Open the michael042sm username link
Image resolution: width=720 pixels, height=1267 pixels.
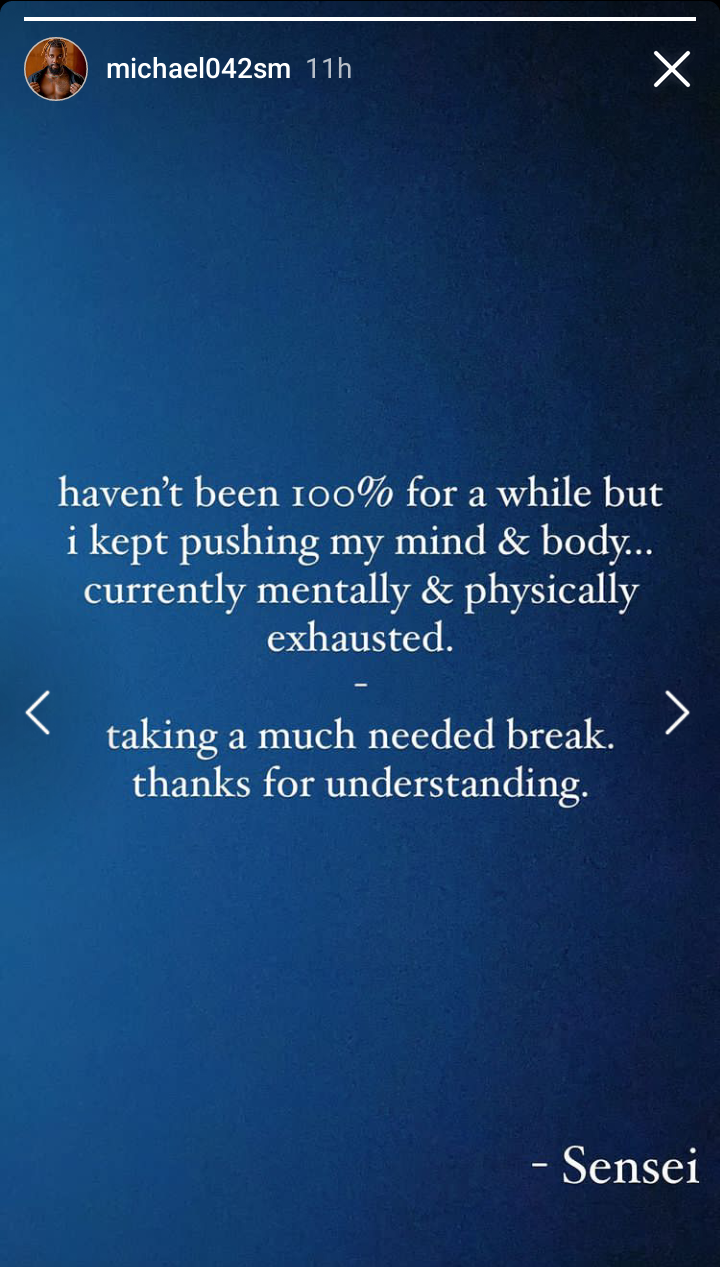pyautogui.click(x=198, y=69)
